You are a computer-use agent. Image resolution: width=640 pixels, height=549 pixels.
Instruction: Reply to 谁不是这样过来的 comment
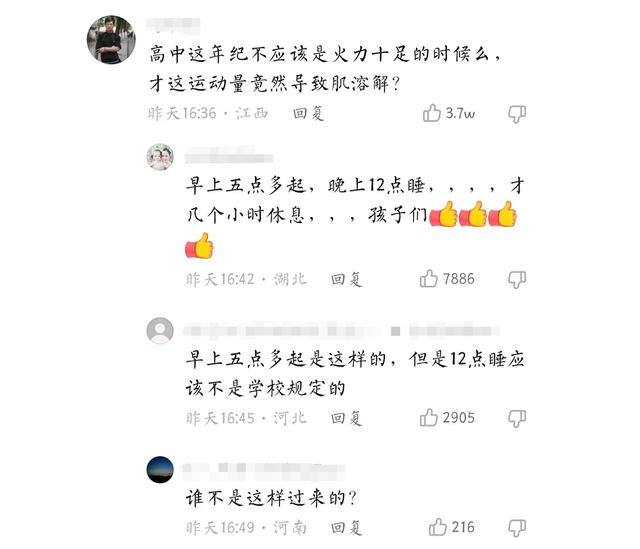click(x=346, y=527)
